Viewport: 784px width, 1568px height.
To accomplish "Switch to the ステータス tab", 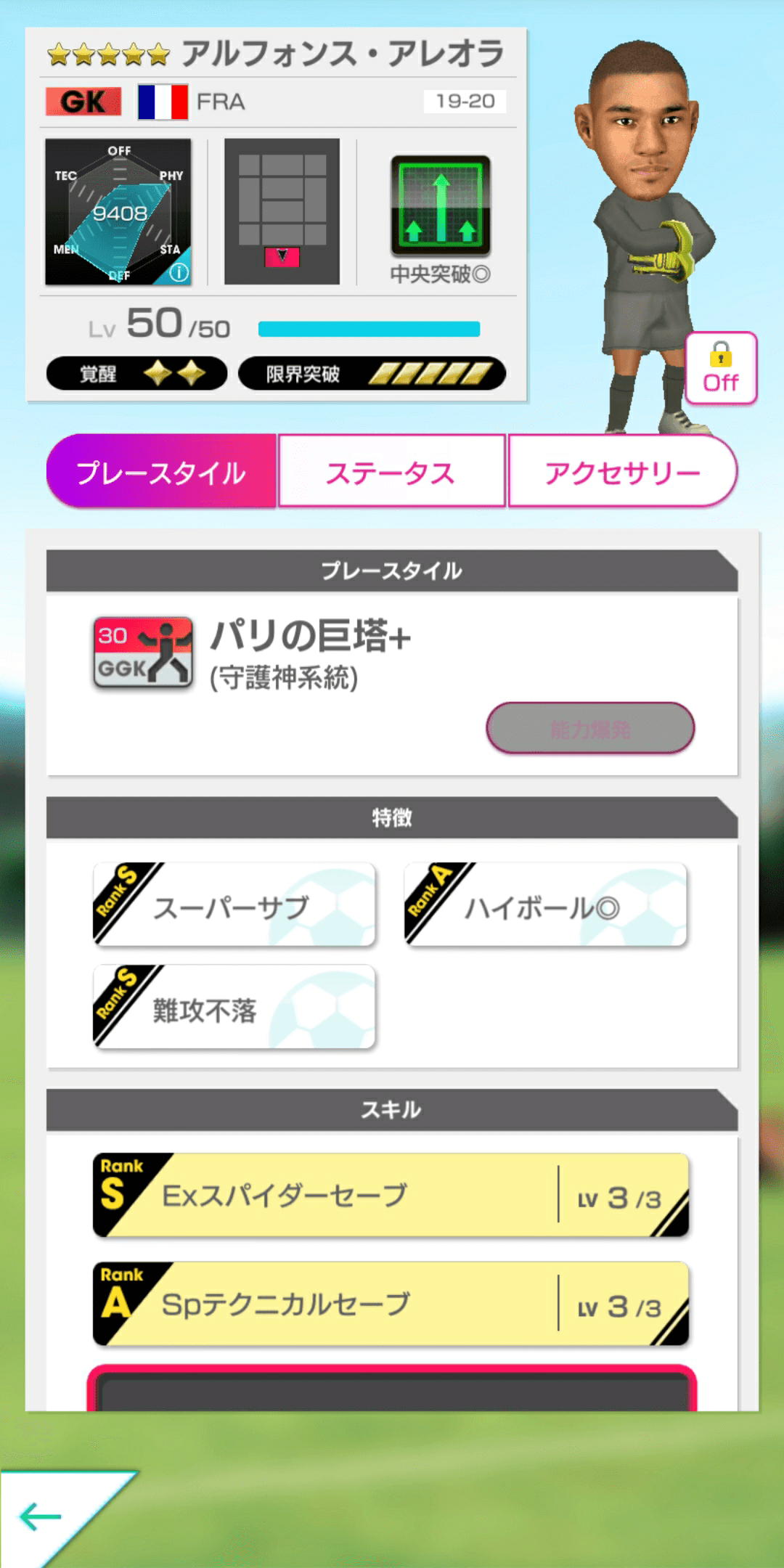I will (x=391, y=470).
